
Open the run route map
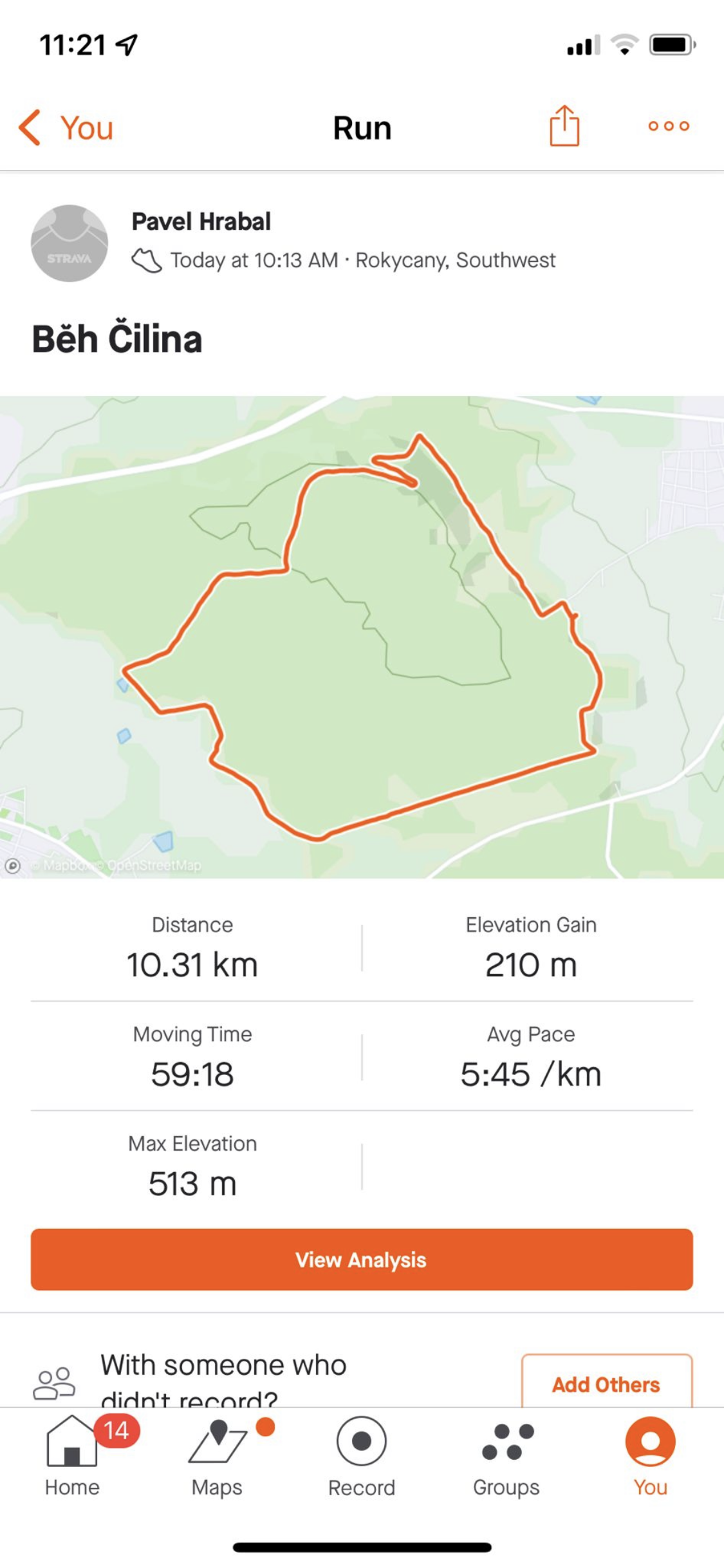362,637
